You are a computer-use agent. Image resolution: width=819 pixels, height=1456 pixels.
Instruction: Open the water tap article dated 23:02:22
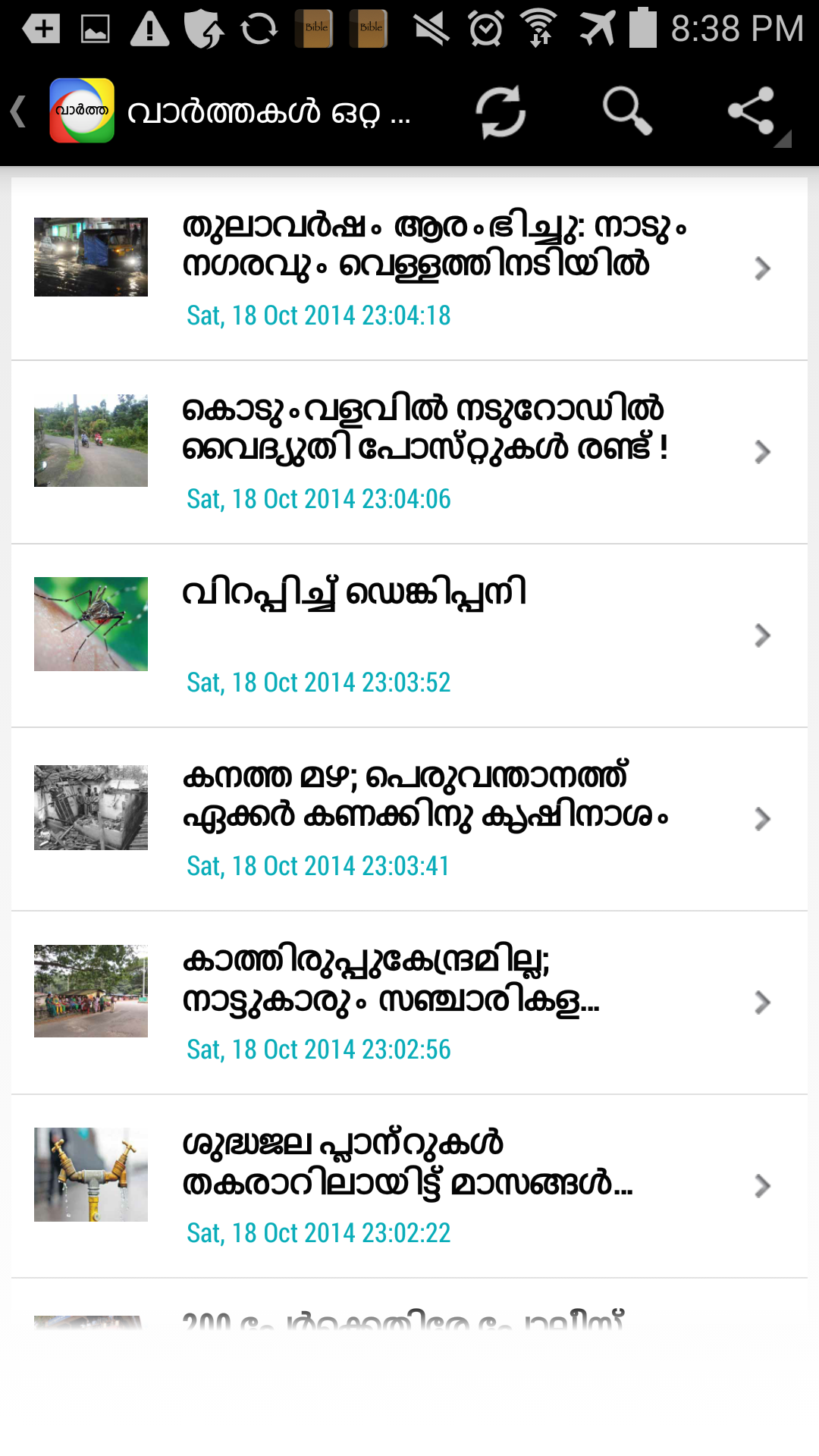409,1186
